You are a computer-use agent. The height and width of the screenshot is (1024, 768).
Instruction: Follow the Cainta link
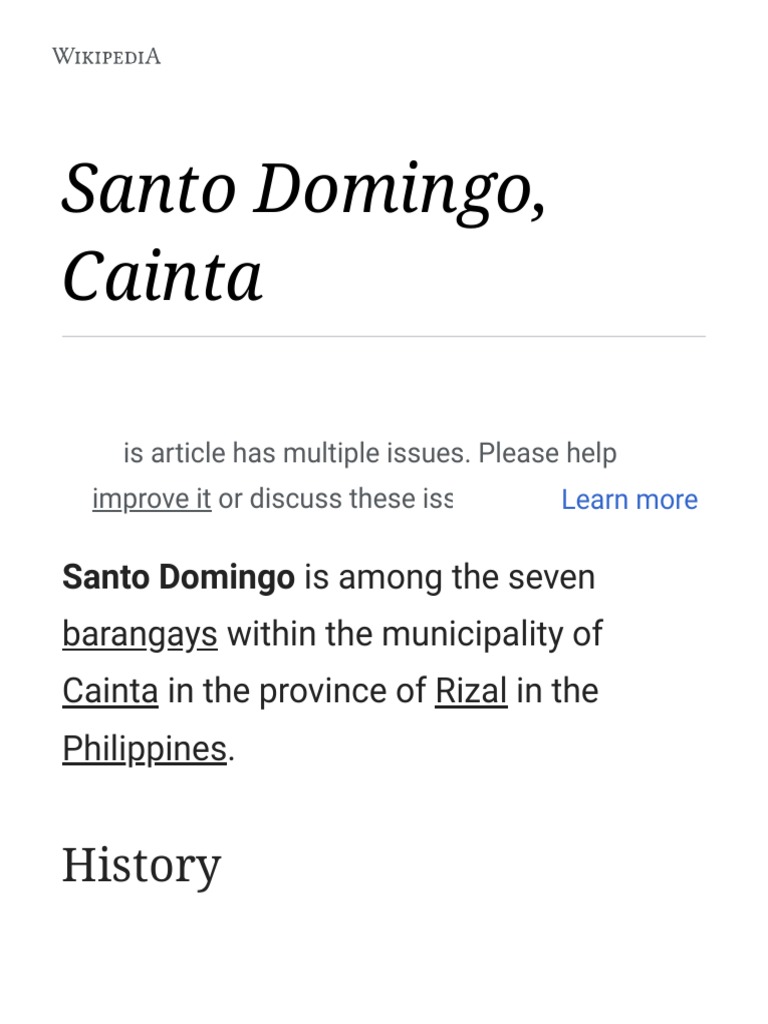click(110, 691)
